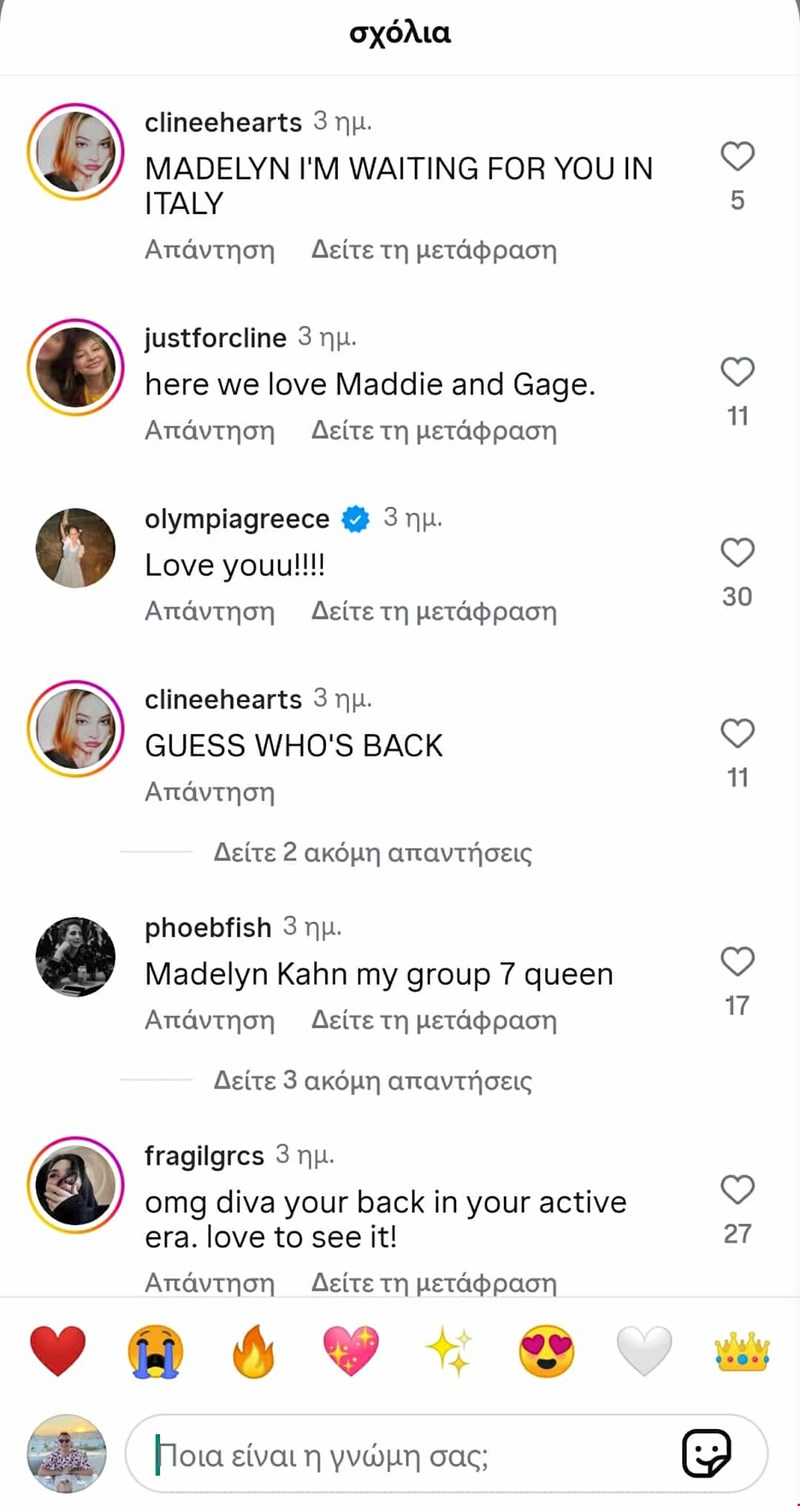
Task: Like the "GUESS WHO'S BACK" comment
Action: (737, 735)
